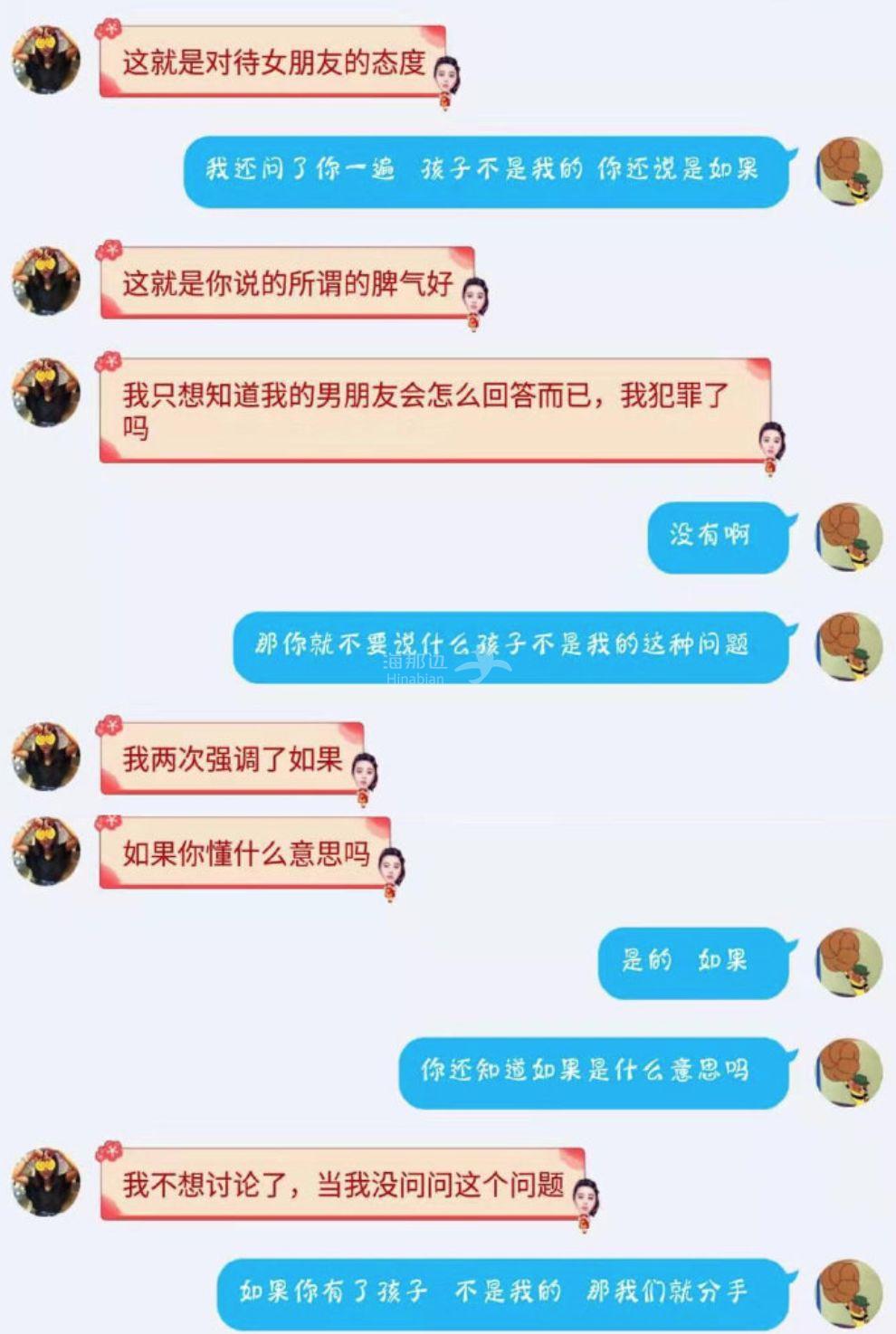Viewport: 896px width, 1334px height.
Task: Open profile avatar beside 我两次强调了如果
Action: tap(45, 757)
